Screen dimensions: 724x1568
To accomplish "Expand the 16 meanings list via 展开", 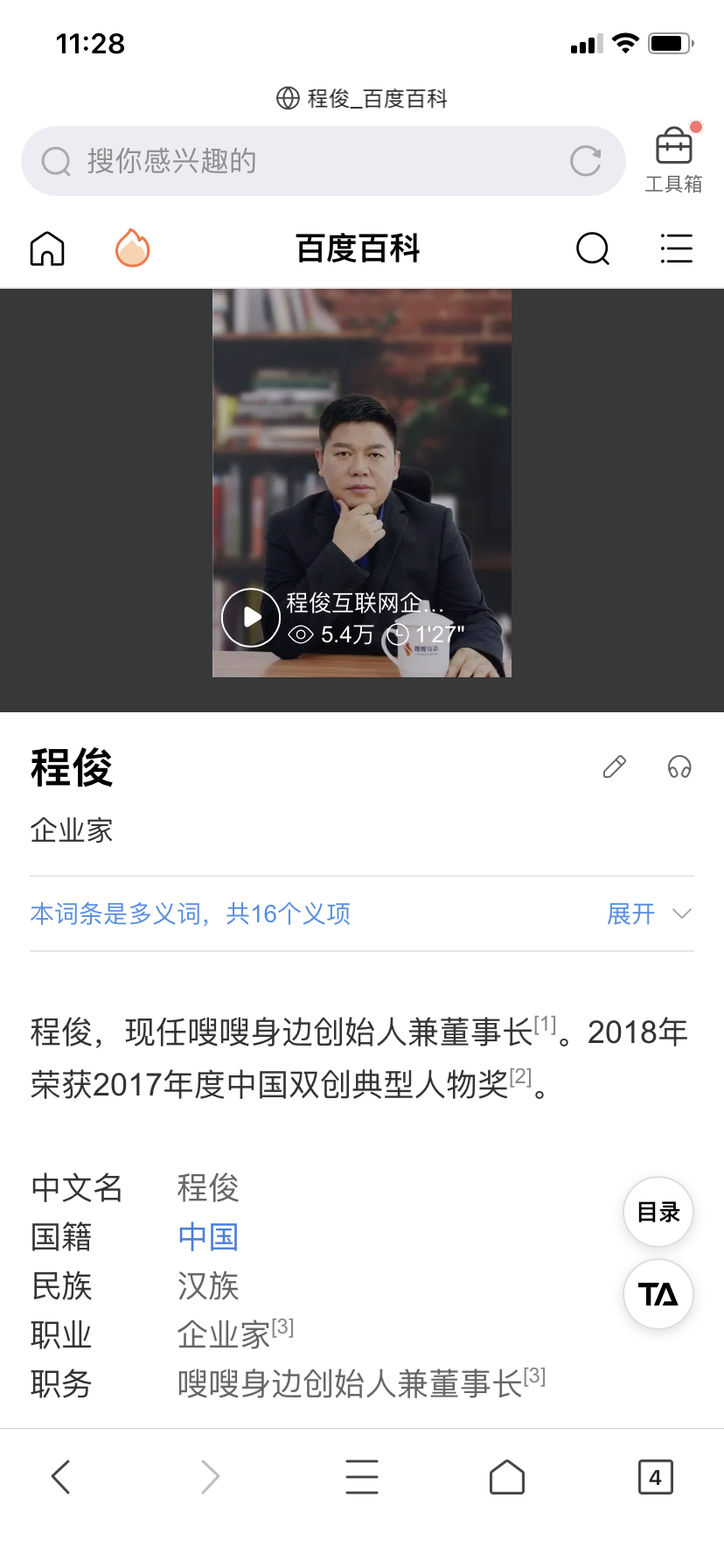I will [630, 913].
